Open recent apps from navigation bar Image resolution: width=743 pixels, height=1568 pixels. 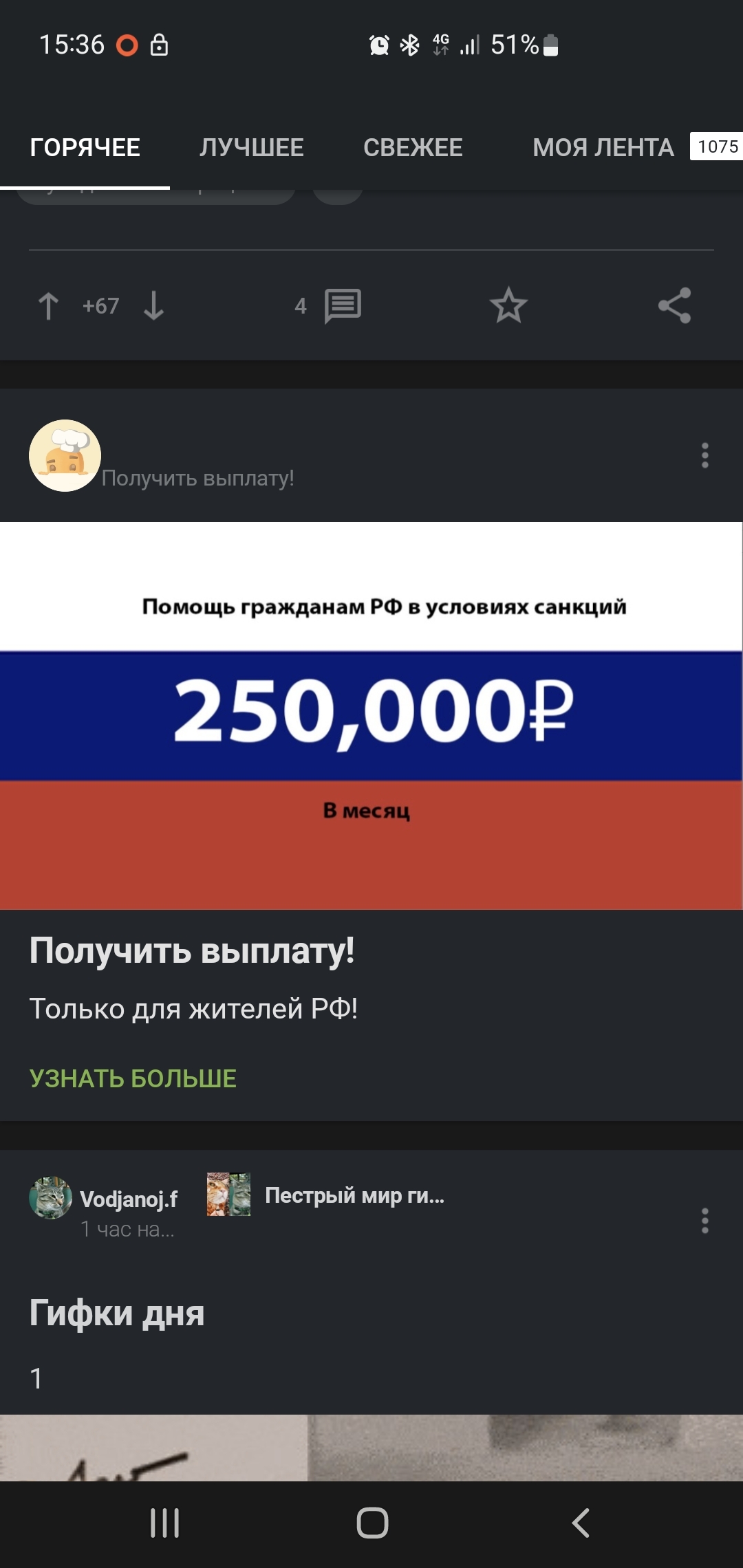pos(165,1523)
